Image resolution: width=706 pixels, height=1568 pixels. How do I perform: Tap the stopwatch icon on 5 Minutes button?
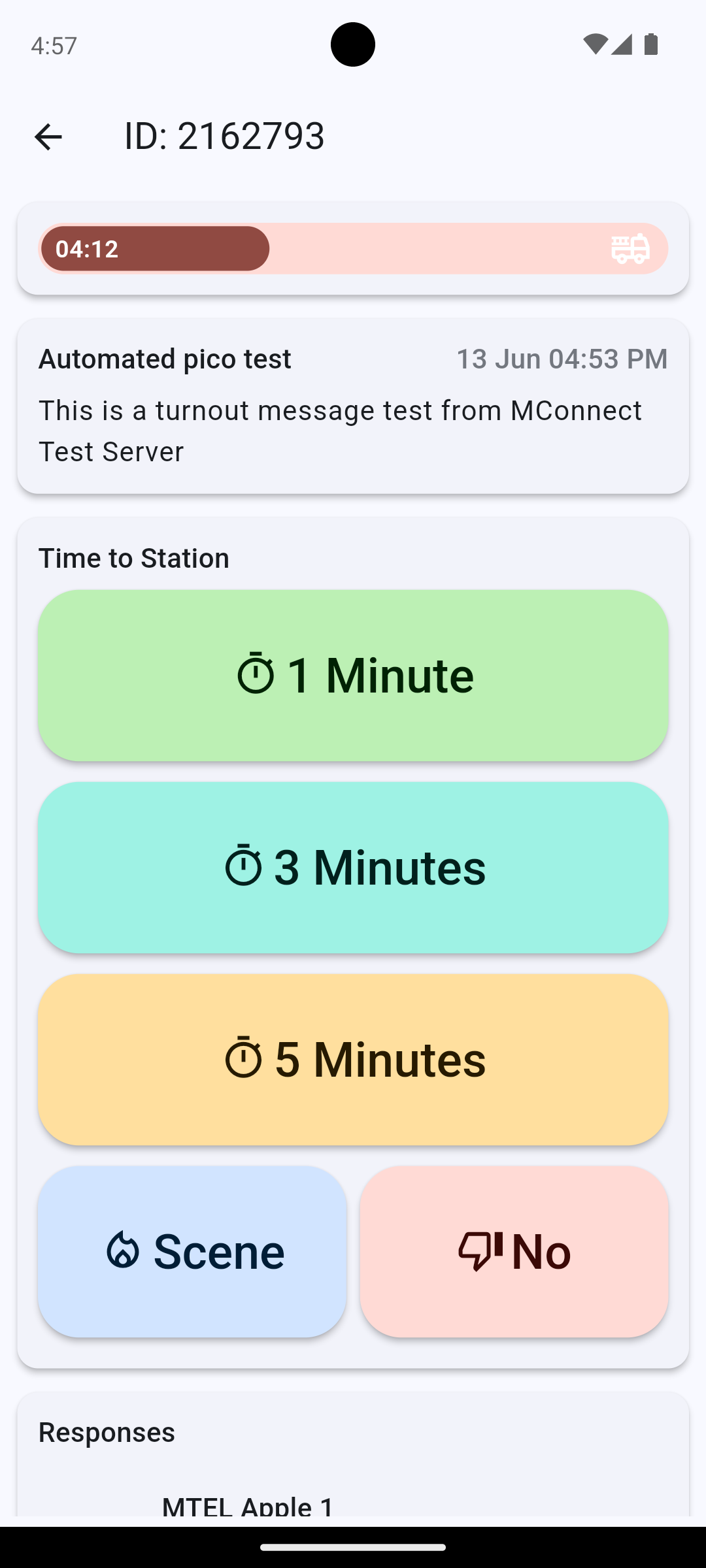[x=246, y=1058]
